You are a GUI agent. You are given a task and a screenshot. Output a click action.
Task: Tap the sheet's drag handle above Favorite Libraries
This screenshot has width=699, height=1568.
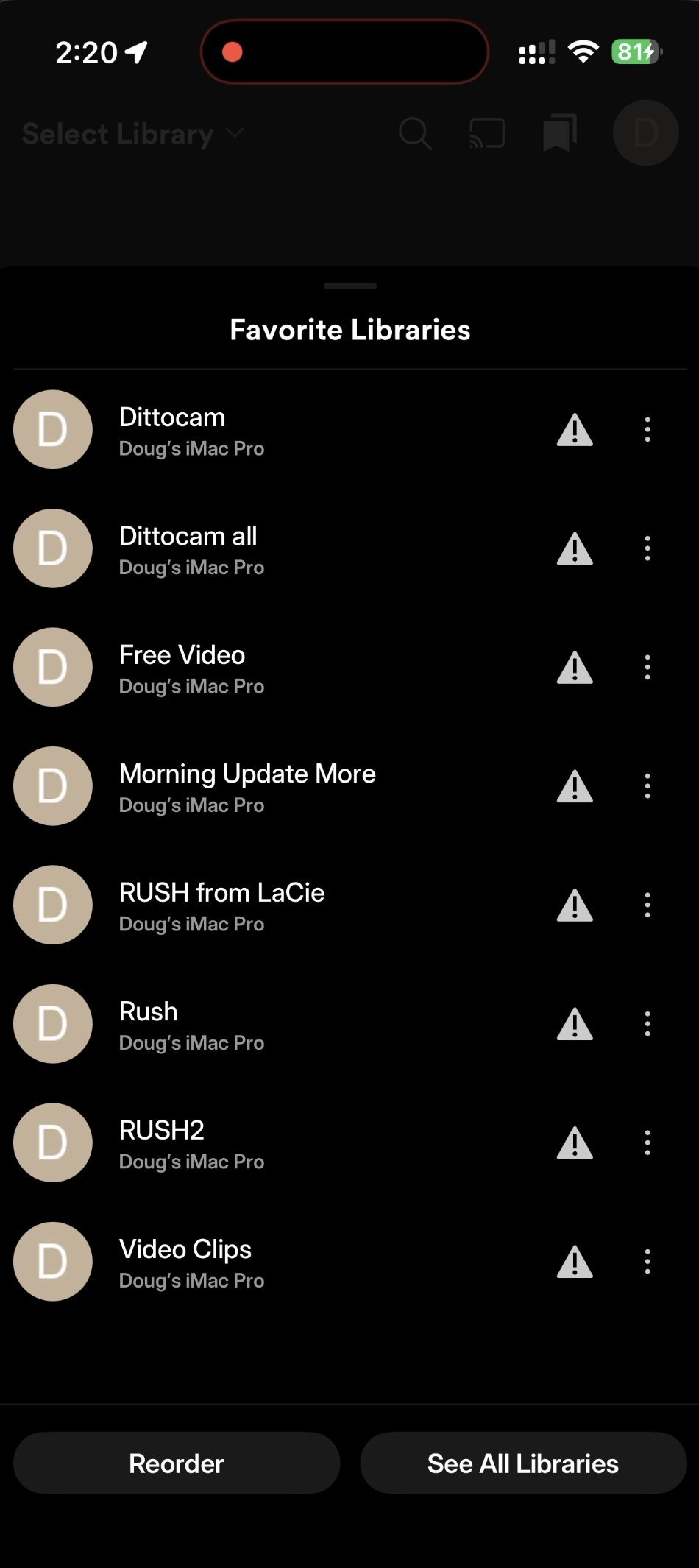point(350,286)
